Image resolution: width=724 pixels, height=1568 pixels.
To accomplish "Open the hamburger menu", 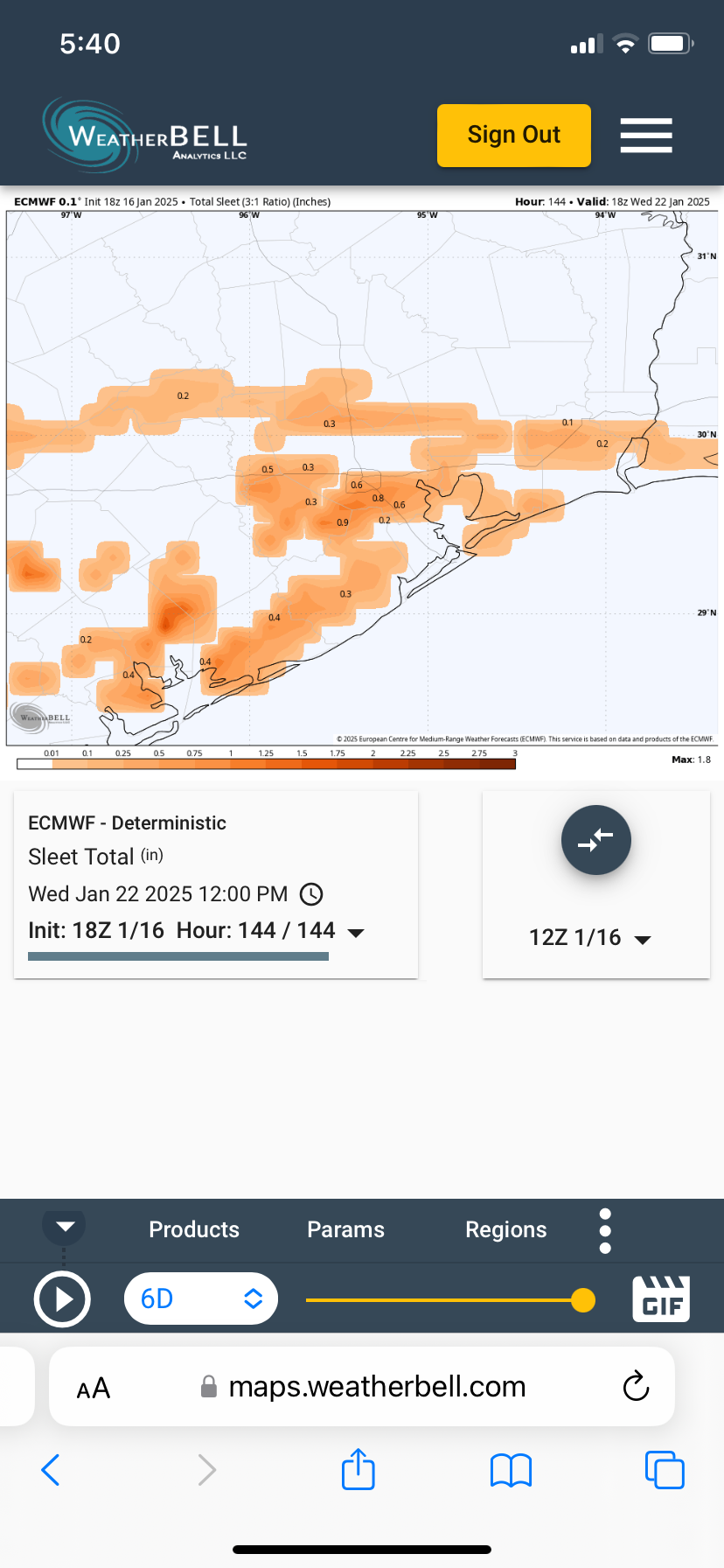I will (646, 136).
